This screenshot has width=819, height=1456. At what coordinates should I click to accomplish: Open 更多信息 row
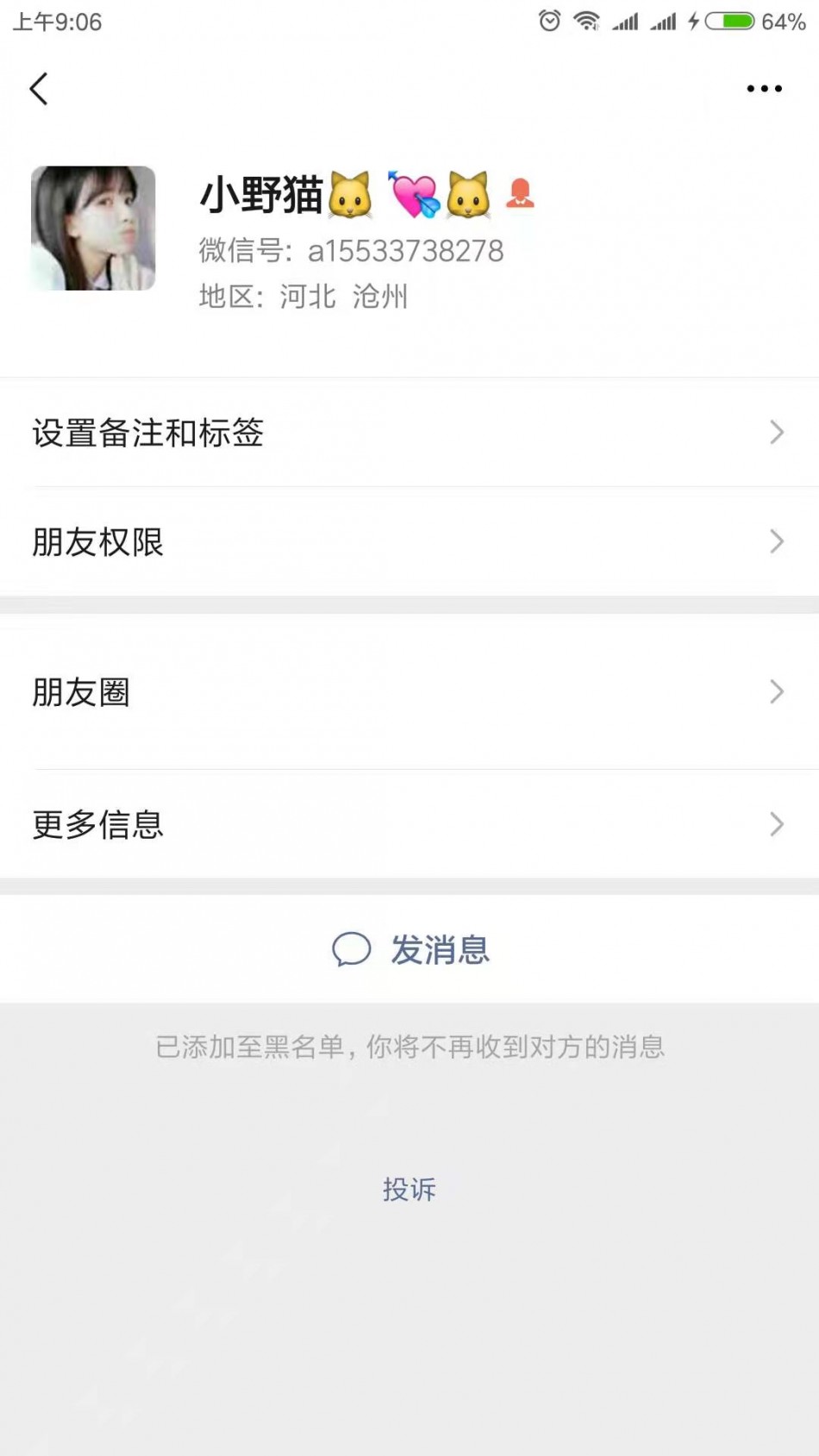(409, 825)
